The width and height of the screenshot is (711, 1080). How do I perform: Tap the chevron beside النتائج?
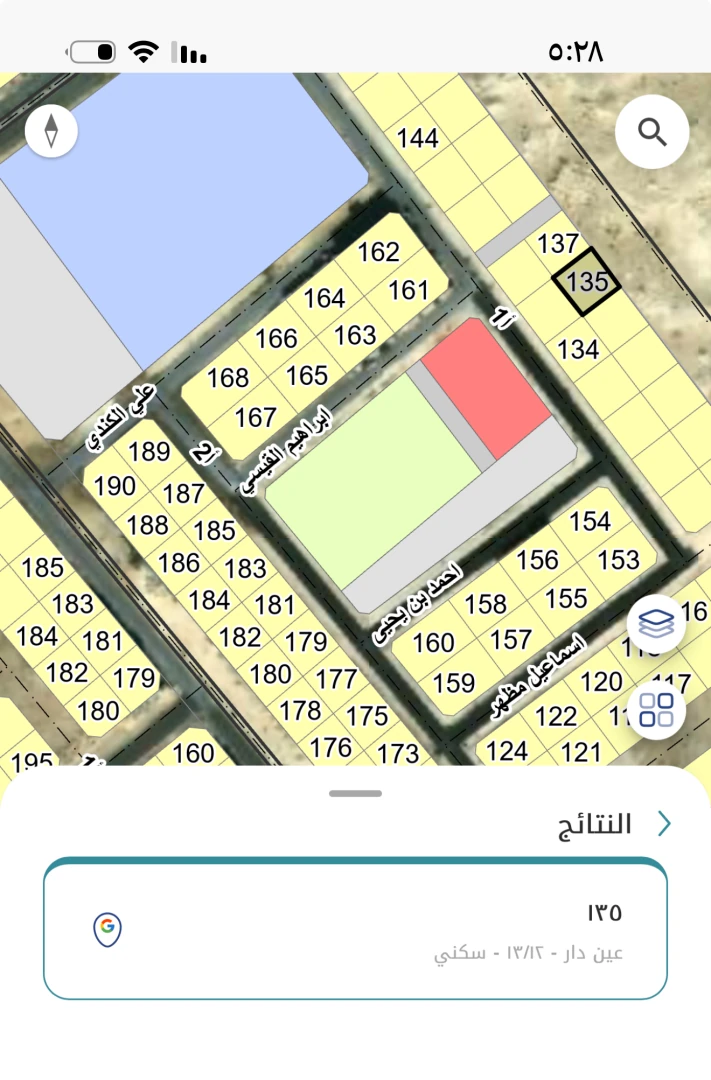pyautogui.click(x=664, y=824)
